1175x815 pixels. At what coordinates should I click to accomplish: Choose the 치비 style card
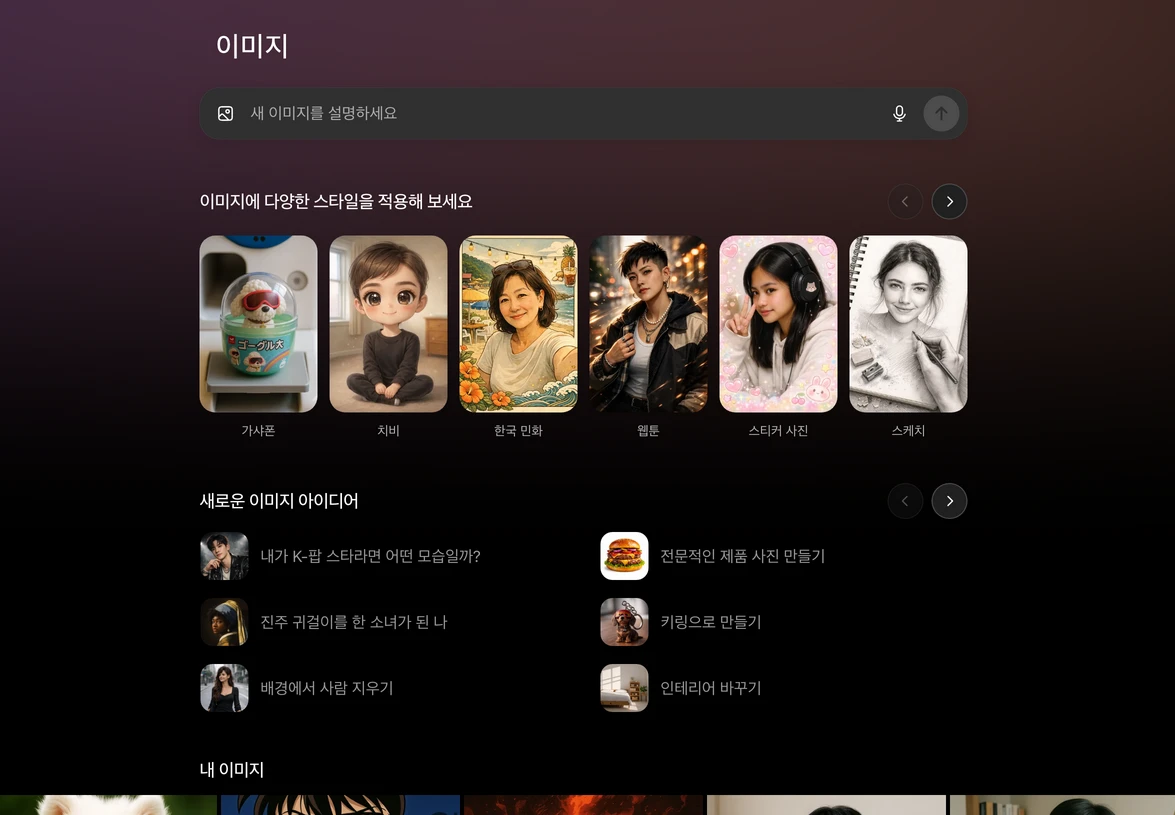(388, 324)
